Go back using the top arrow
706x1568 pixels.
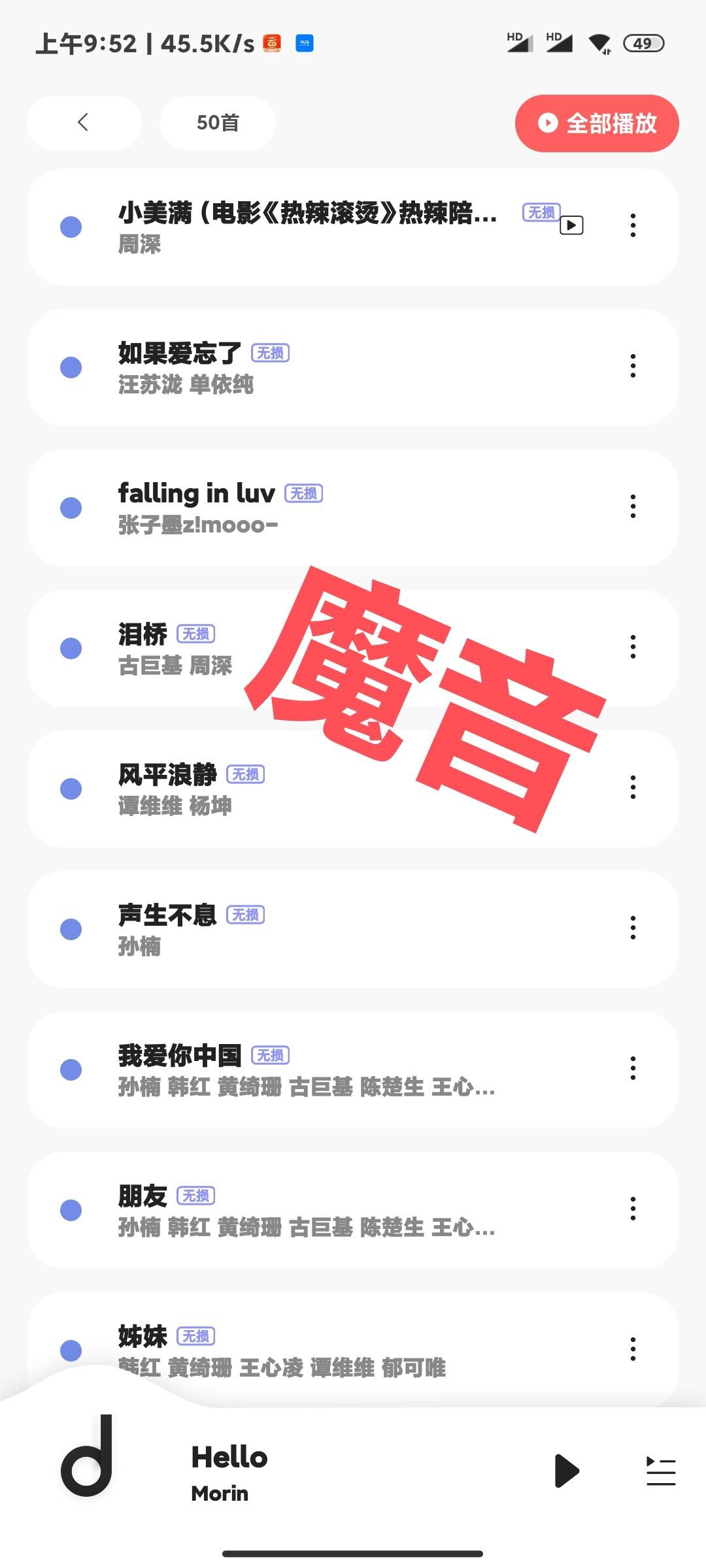point(84,122)
